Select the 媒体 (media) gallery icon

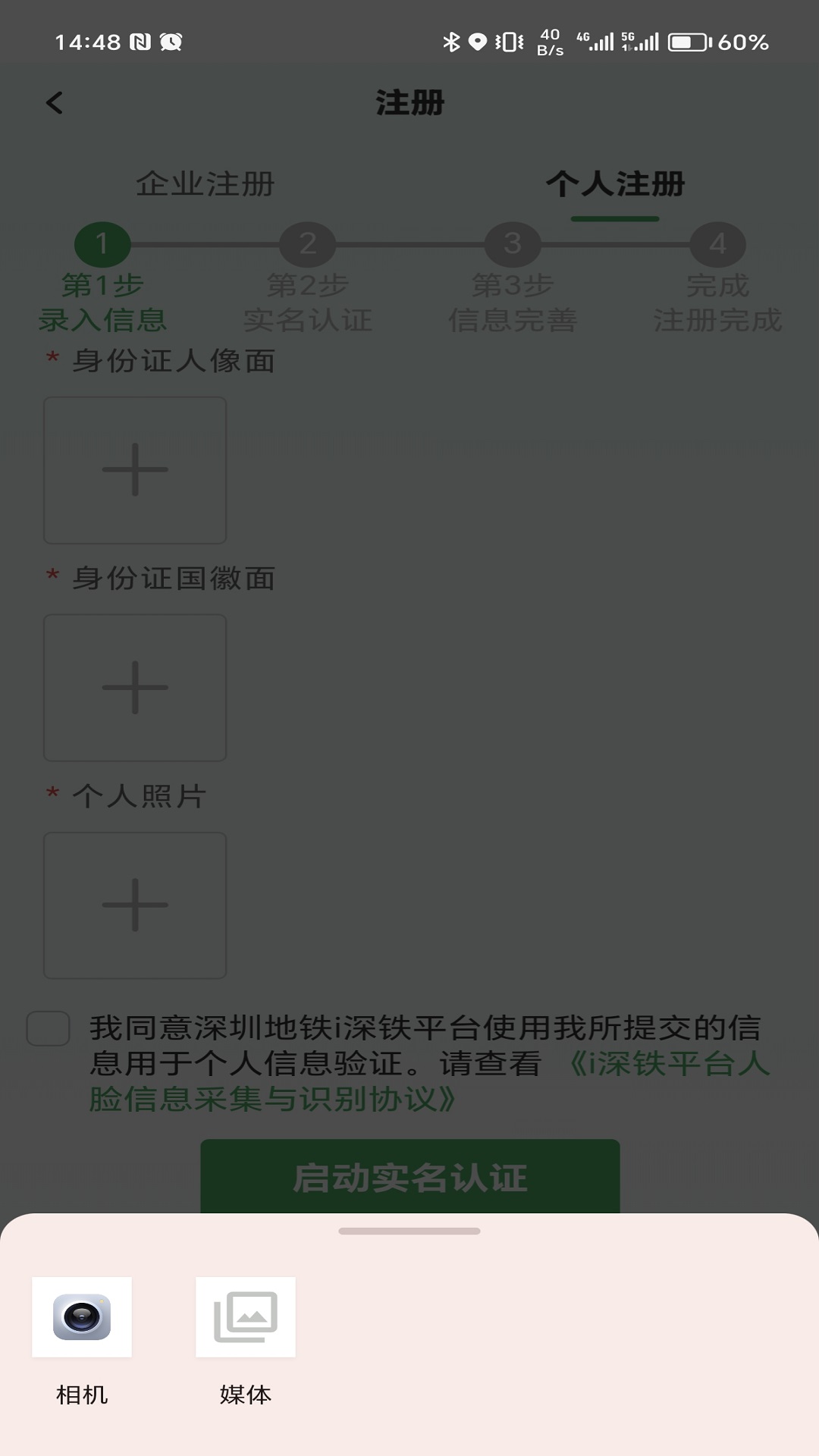246,1317
